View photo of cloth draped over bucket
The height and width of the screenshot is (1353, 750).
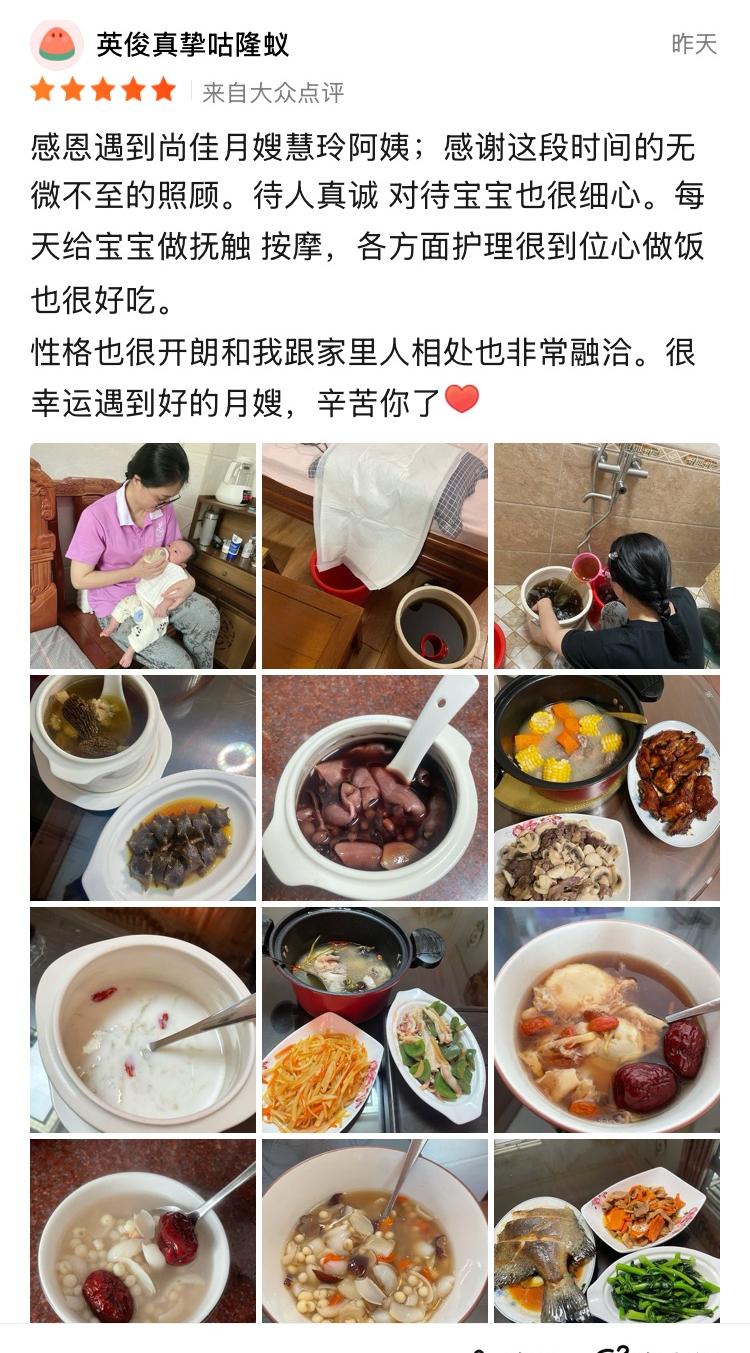[375, 555]
